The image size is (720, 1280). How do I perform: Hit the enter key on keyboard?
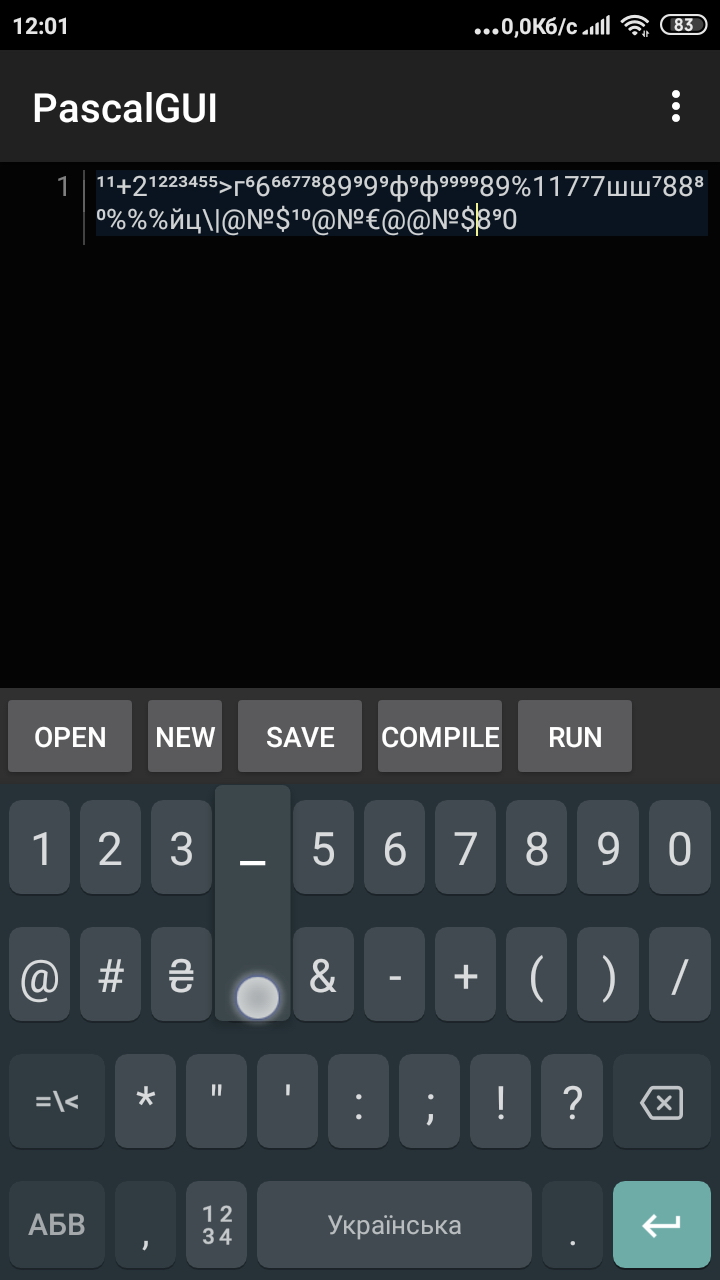point(661,1224)
